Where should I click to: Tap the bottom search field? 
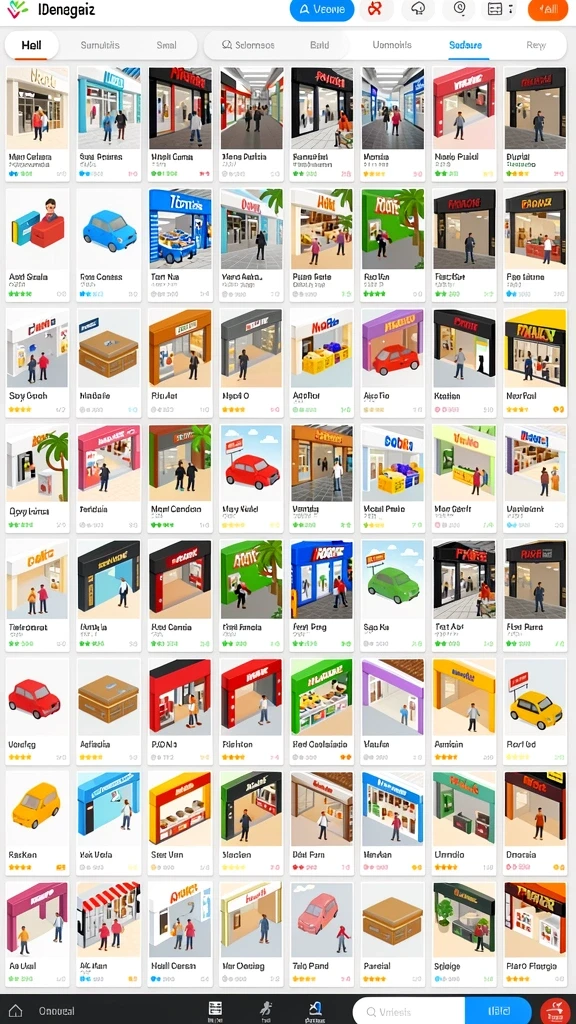[x=409, y=1011]
